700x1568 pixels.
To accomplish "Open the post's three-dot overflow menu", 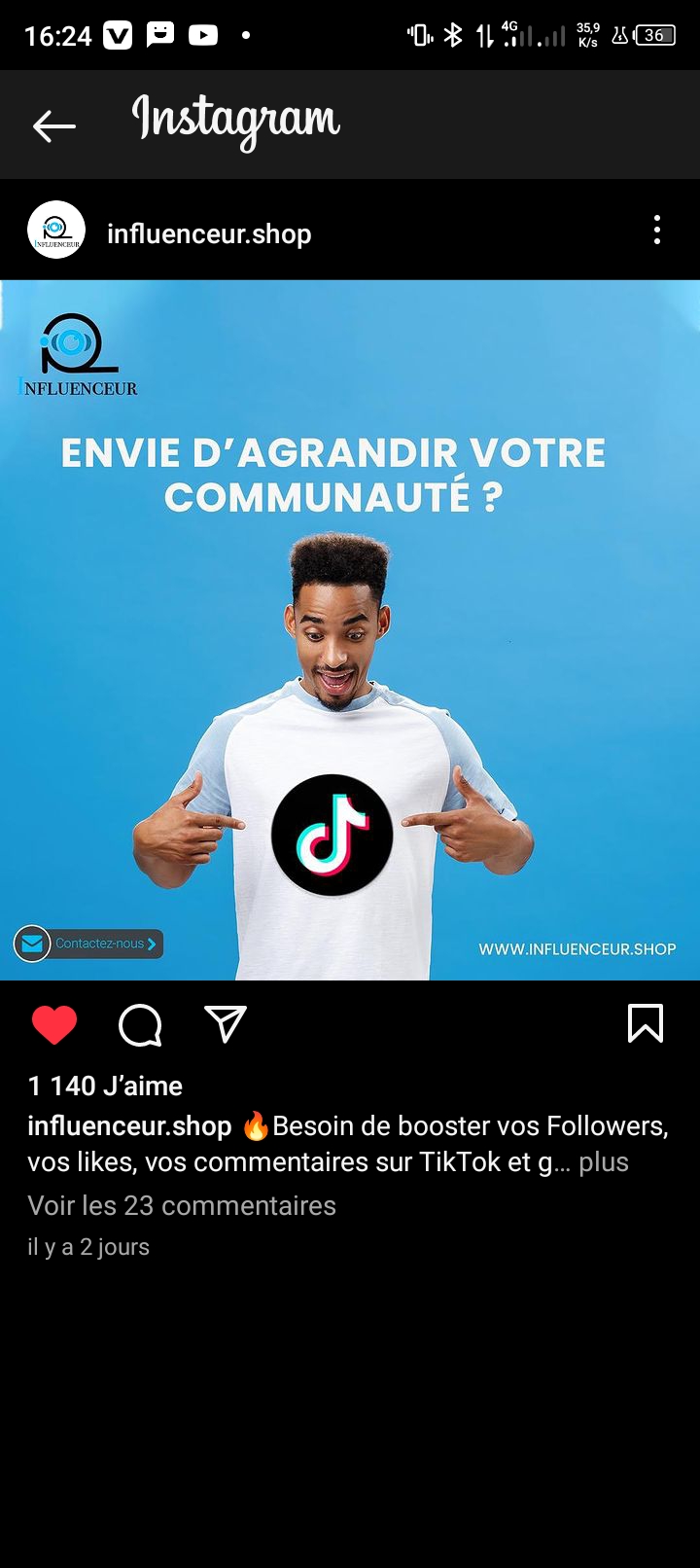I will 657,231.
